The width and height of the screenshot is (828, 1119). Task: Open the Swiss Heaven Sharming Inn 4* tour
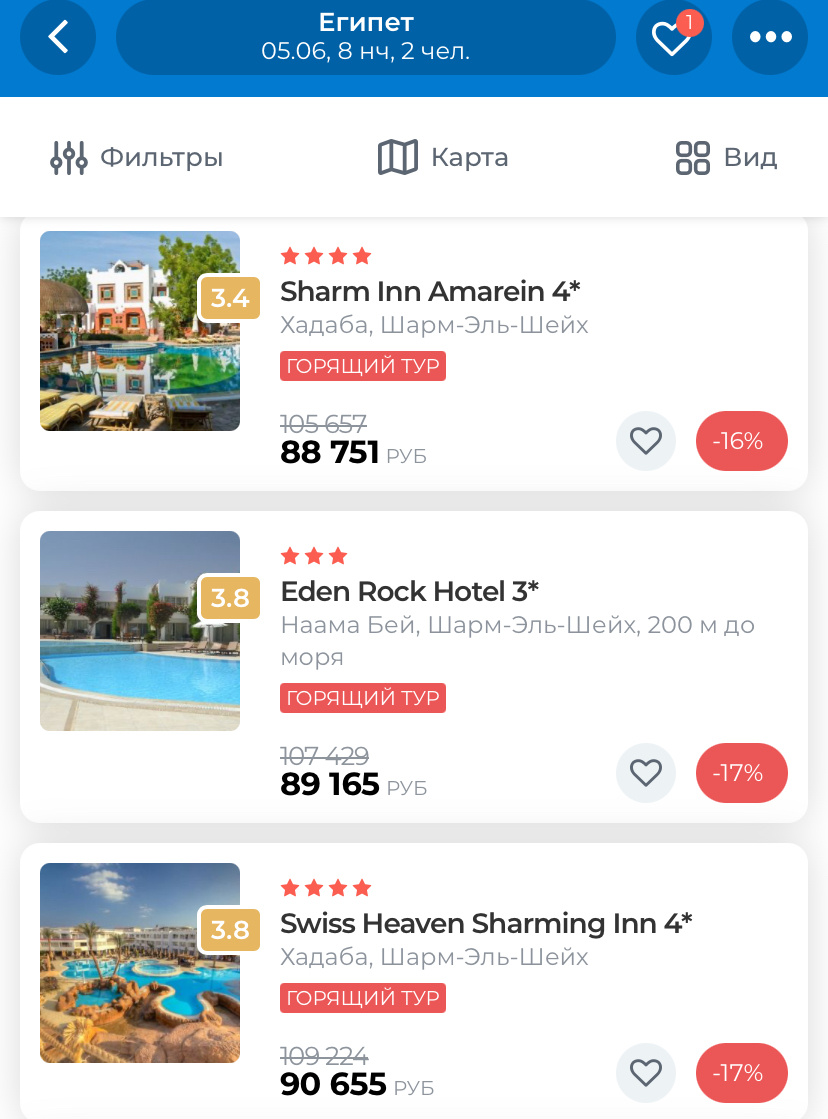click(486, 923)
